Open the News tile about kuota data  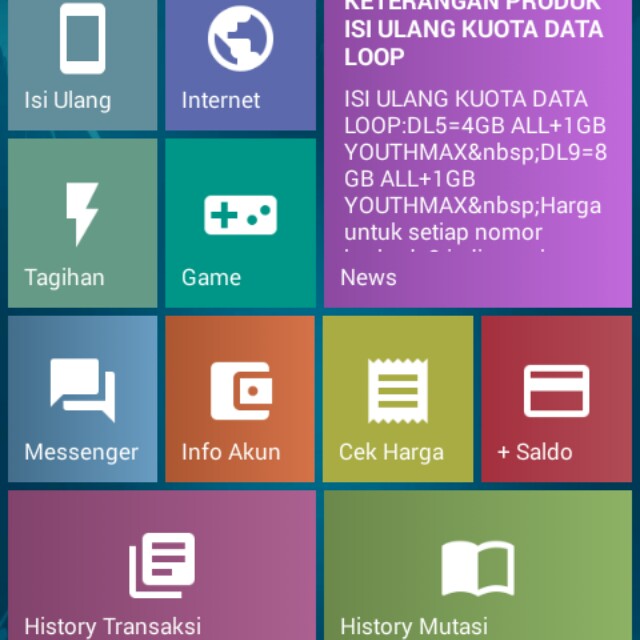tap(478, 150)
